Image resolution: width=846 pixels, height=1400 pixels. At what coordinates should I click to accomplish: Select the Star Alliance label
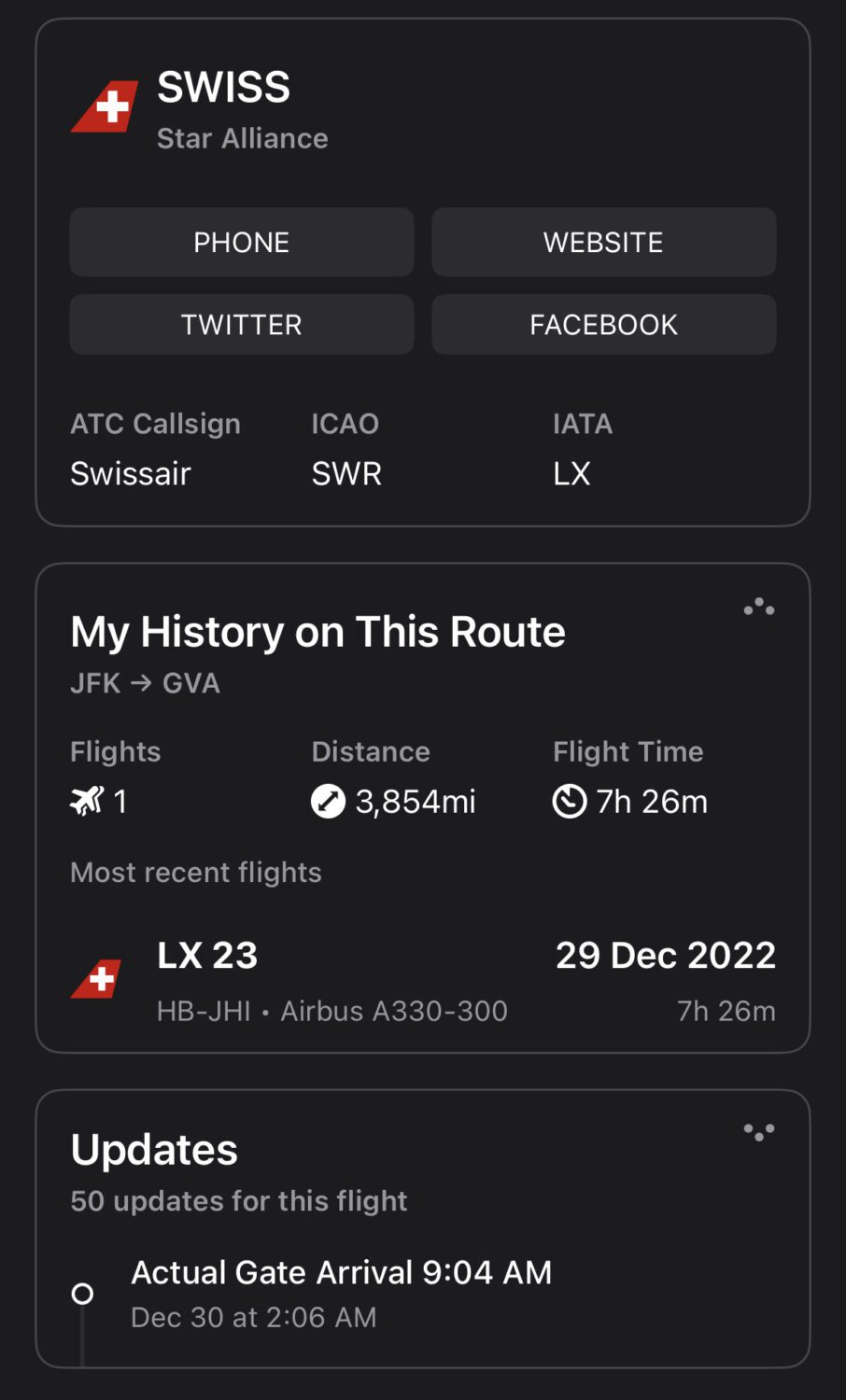(242, 137)
